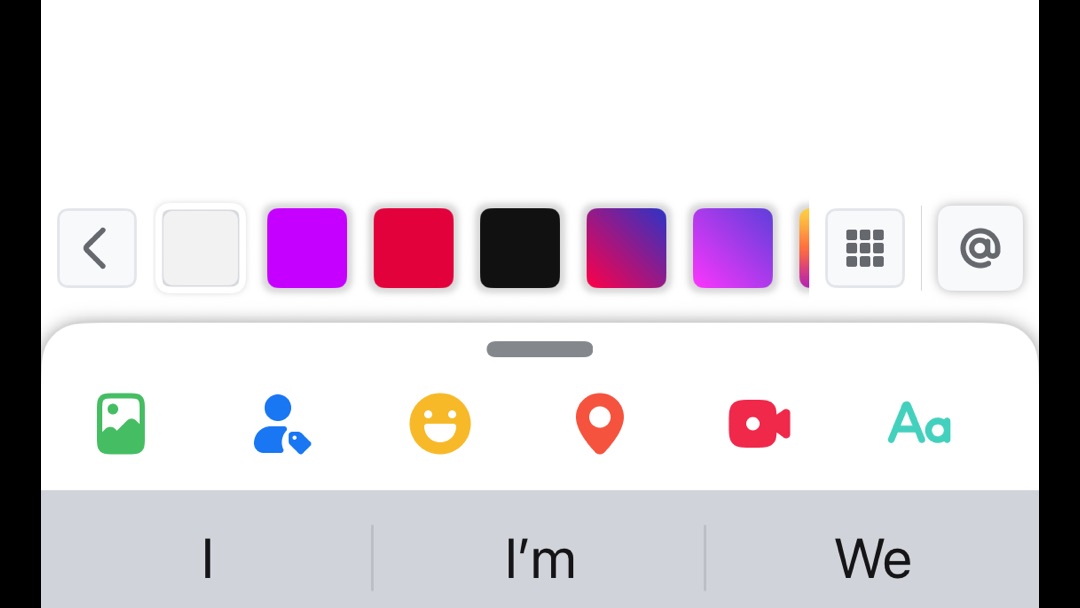Open text formatting with the Aa icon
Viewport: 1080px width, 608px height.
919,424
